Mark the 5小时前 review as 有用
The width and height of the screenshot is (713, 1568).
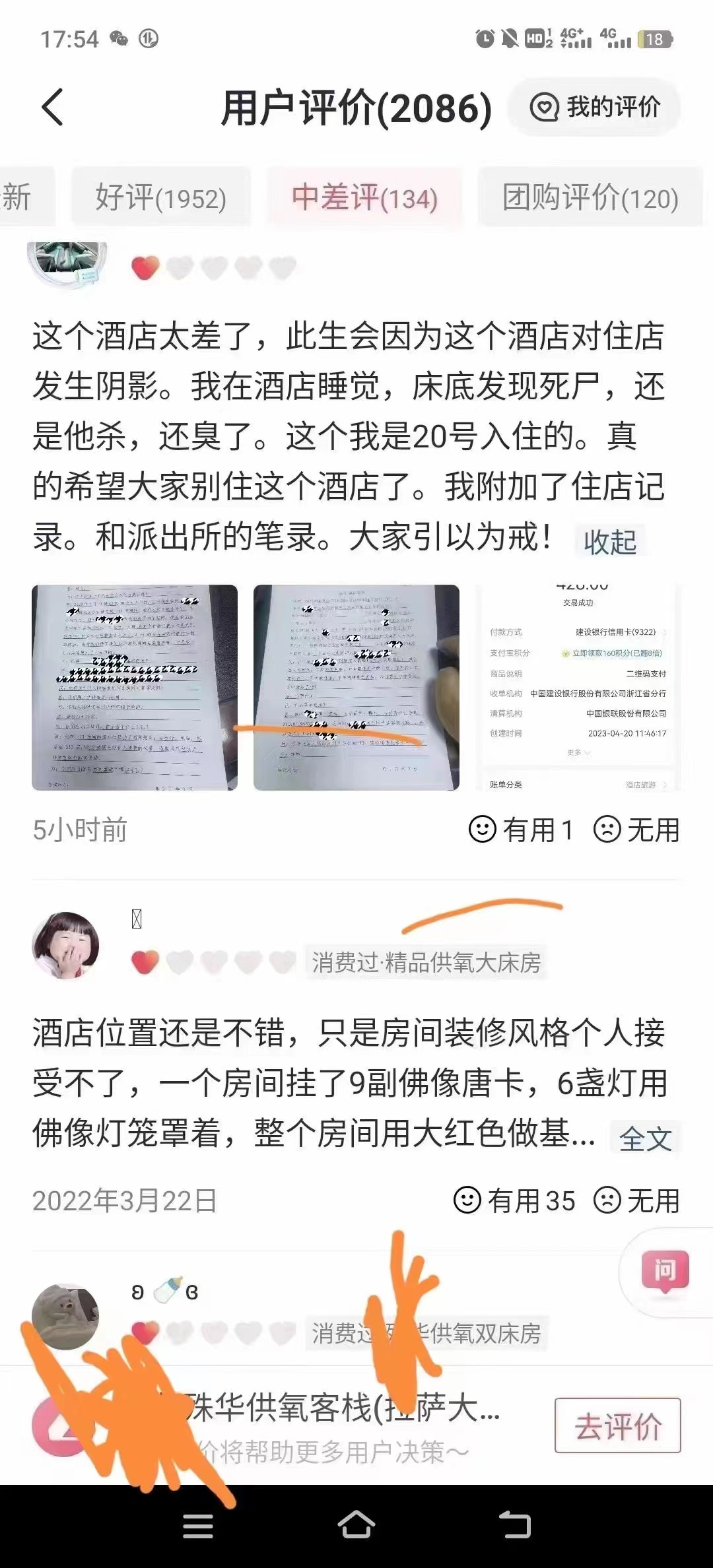[x=520, y=830]
